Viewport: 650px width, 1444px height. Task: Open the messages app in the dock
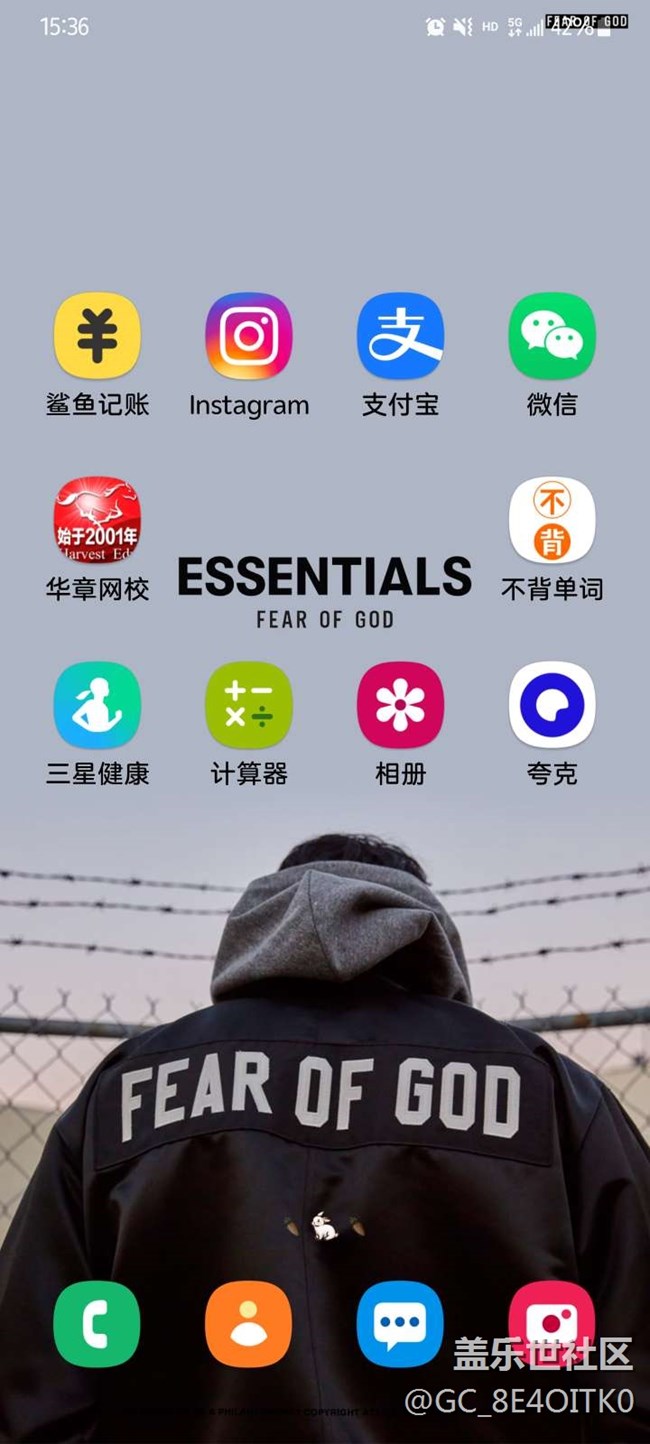click(x=400, y=1324)
